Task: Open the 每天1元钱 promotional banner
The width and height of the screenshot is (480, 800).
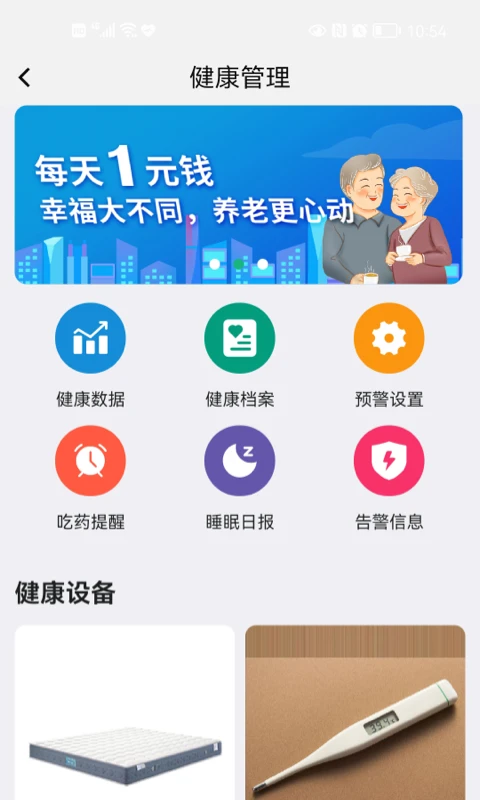Action: pyautogui.click(x=239, y=194)
